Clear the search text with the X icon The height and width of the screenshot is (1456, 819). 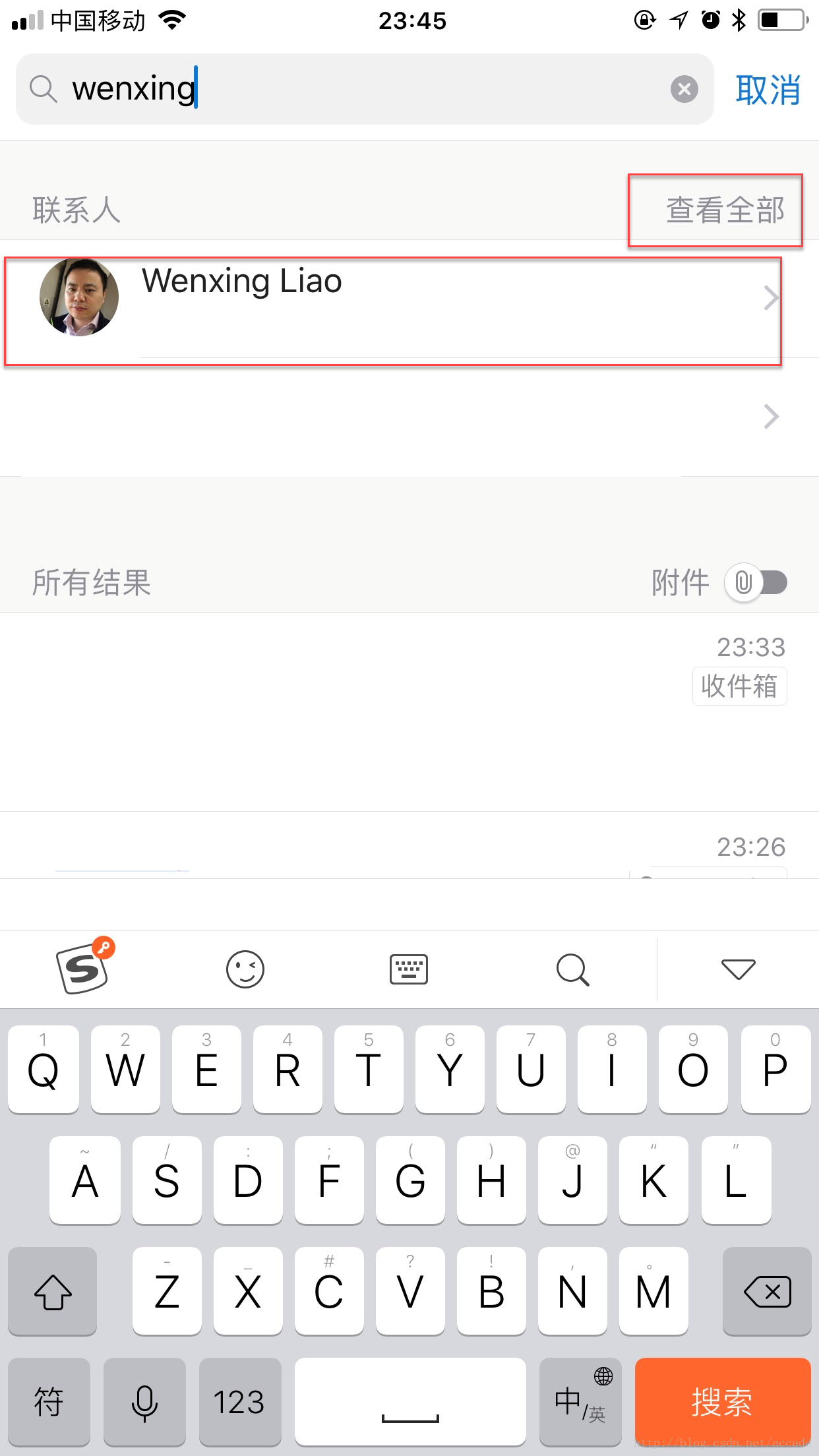[x=684, y=88]
